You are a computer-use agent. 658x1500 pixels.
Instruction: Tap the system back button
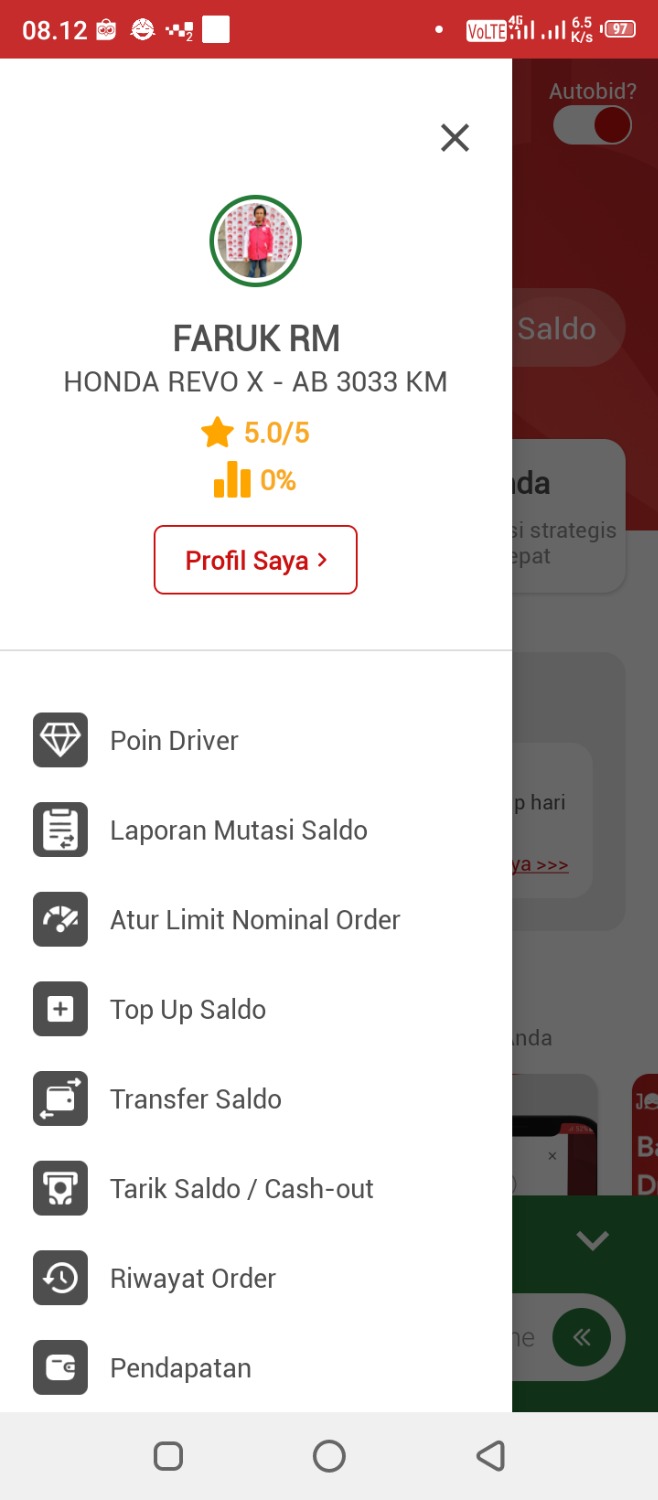coord(490,1456)
